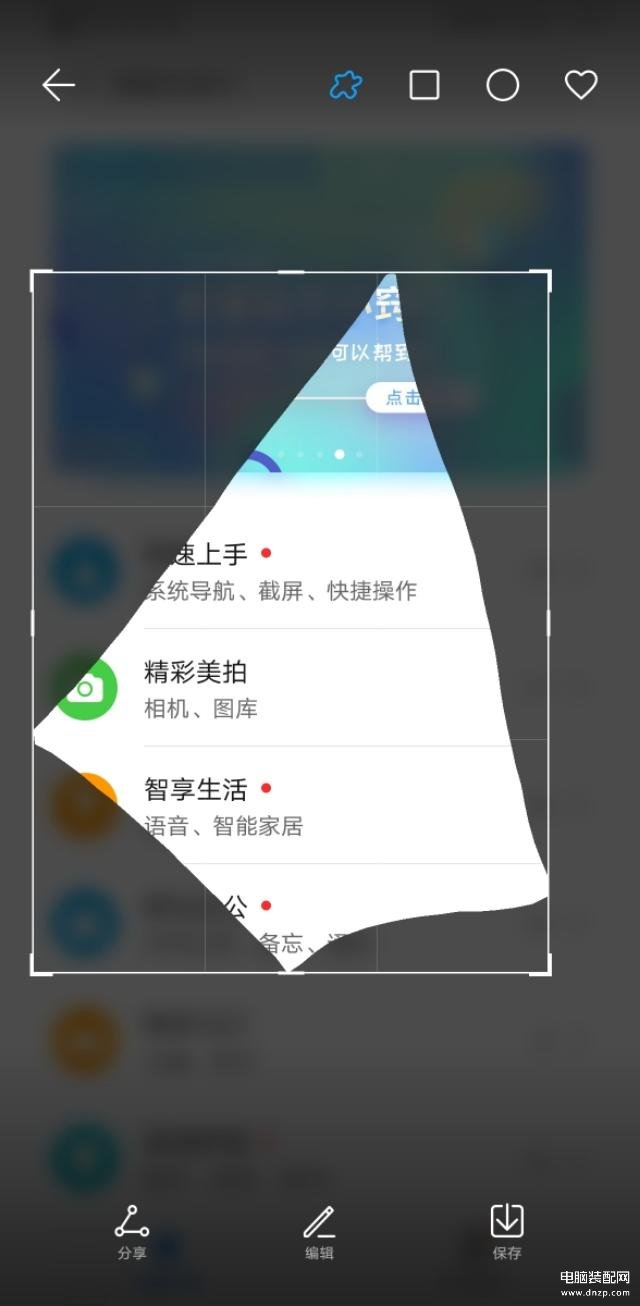Select the freeform shape screenshot tool
The image size is (640, 1306).
click(346, 85)
